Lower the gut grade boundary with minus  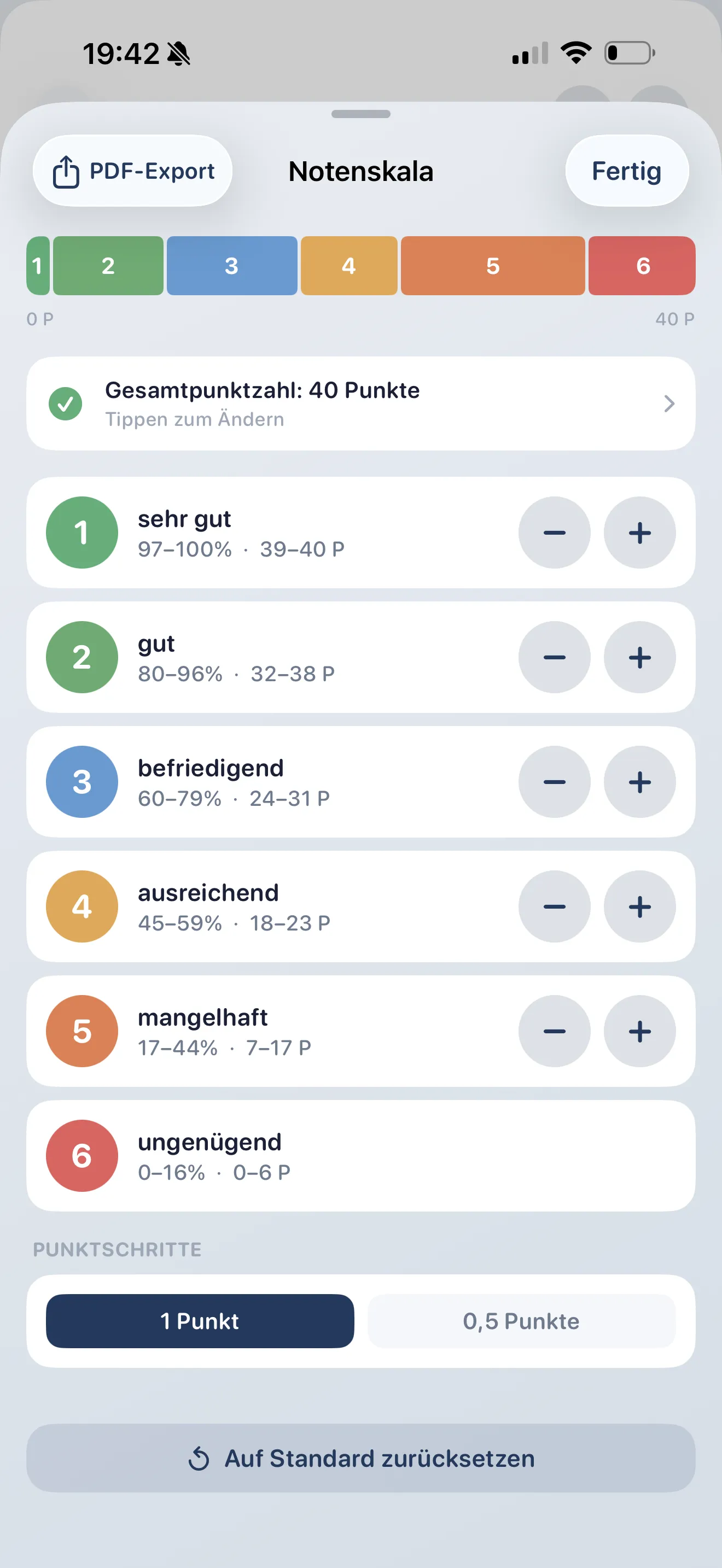coord(554,657)
